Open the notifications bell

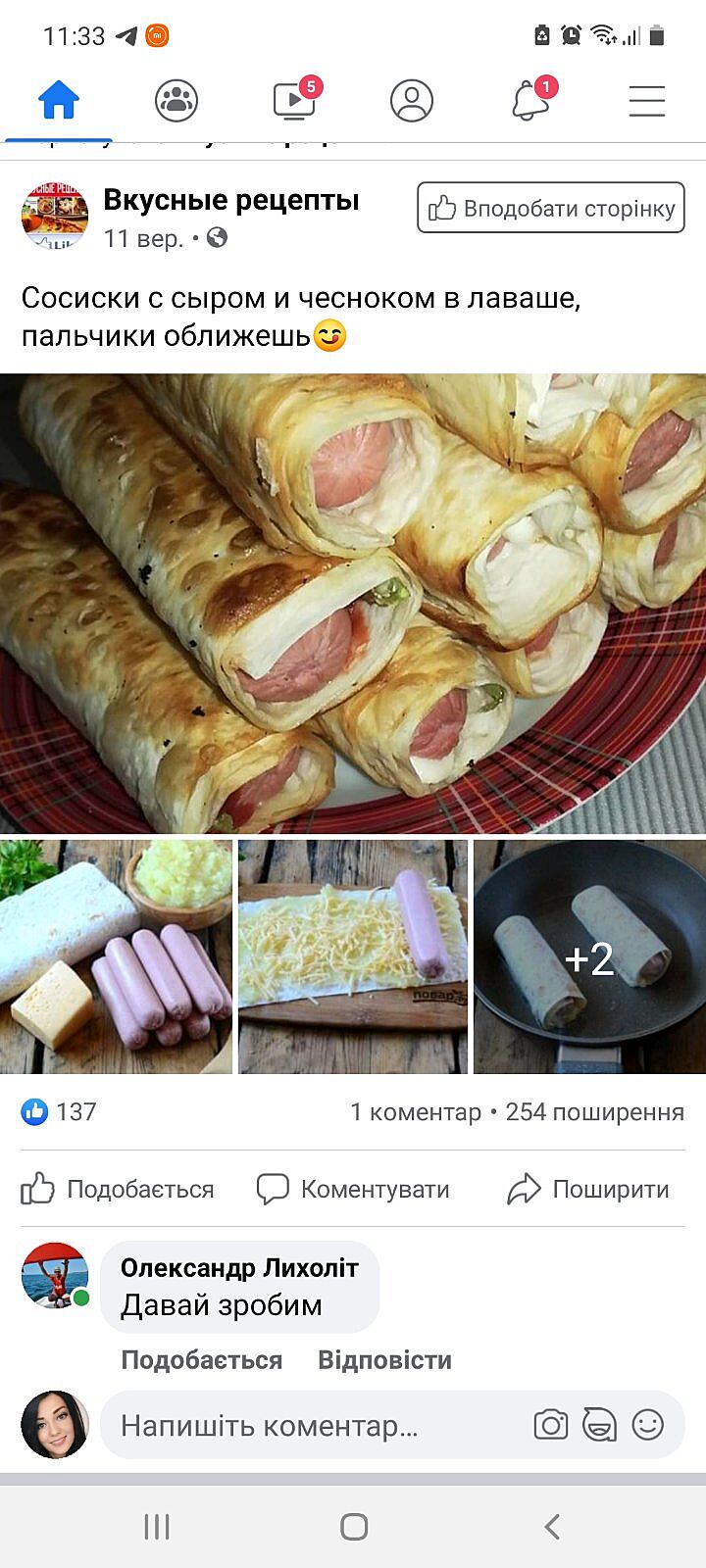(x=530, y=100)
